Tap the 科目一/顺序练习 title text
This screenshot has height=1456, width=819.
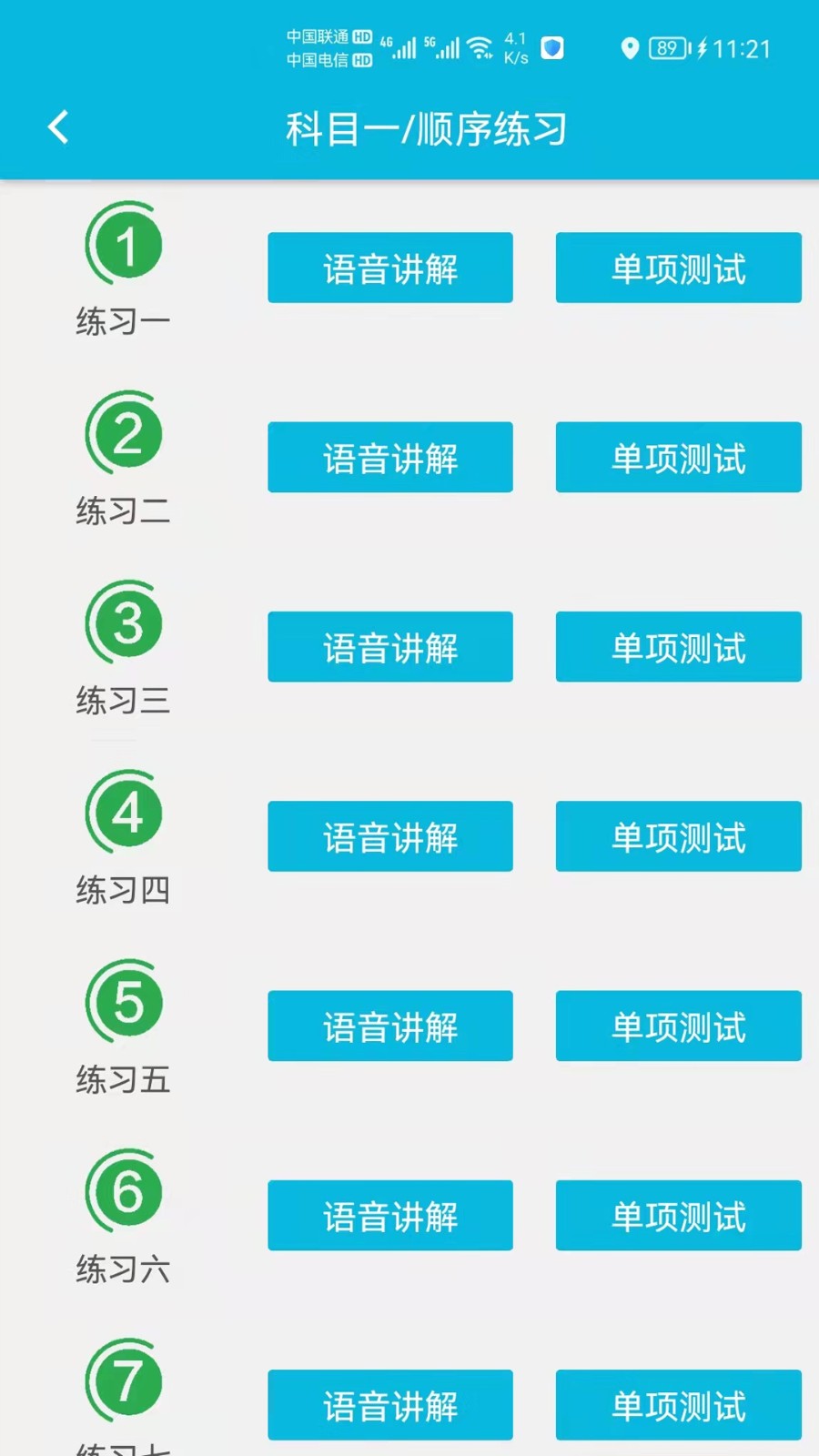coord(424,128)
